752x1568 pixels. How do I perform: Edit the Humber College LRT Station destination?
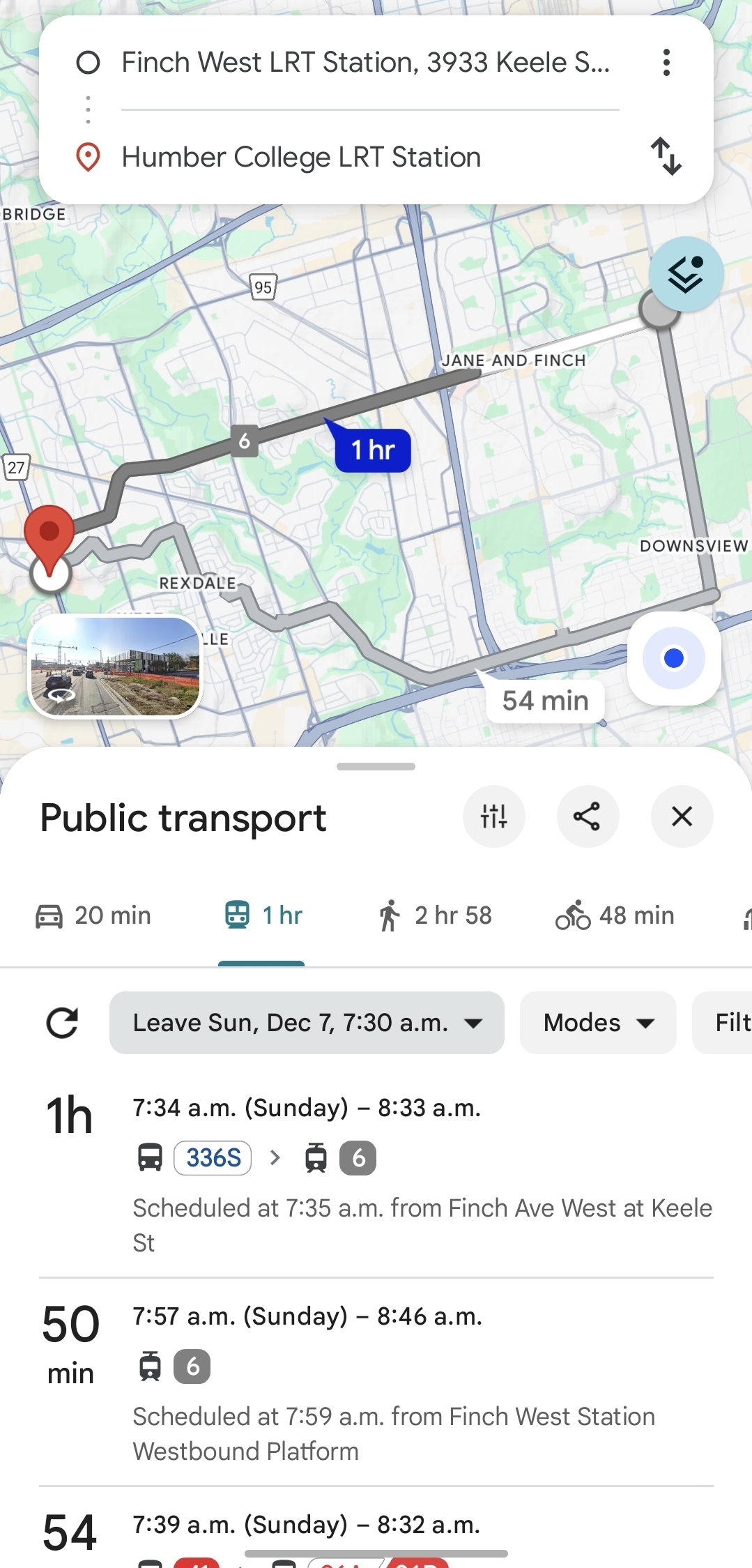click(x=301, y=158)
